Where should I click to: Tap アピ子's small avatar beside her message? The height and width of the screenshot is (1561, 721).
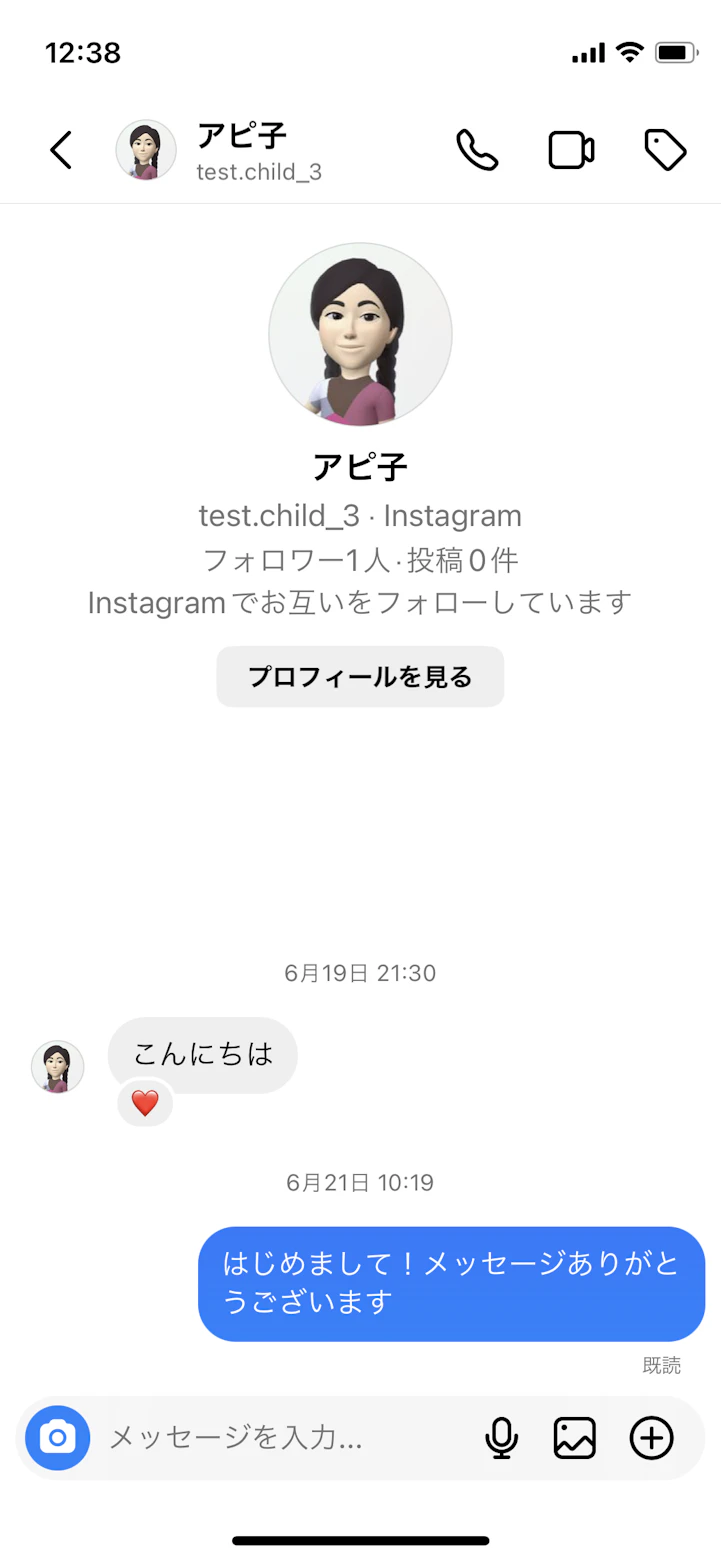click(x=57, y=1067)
